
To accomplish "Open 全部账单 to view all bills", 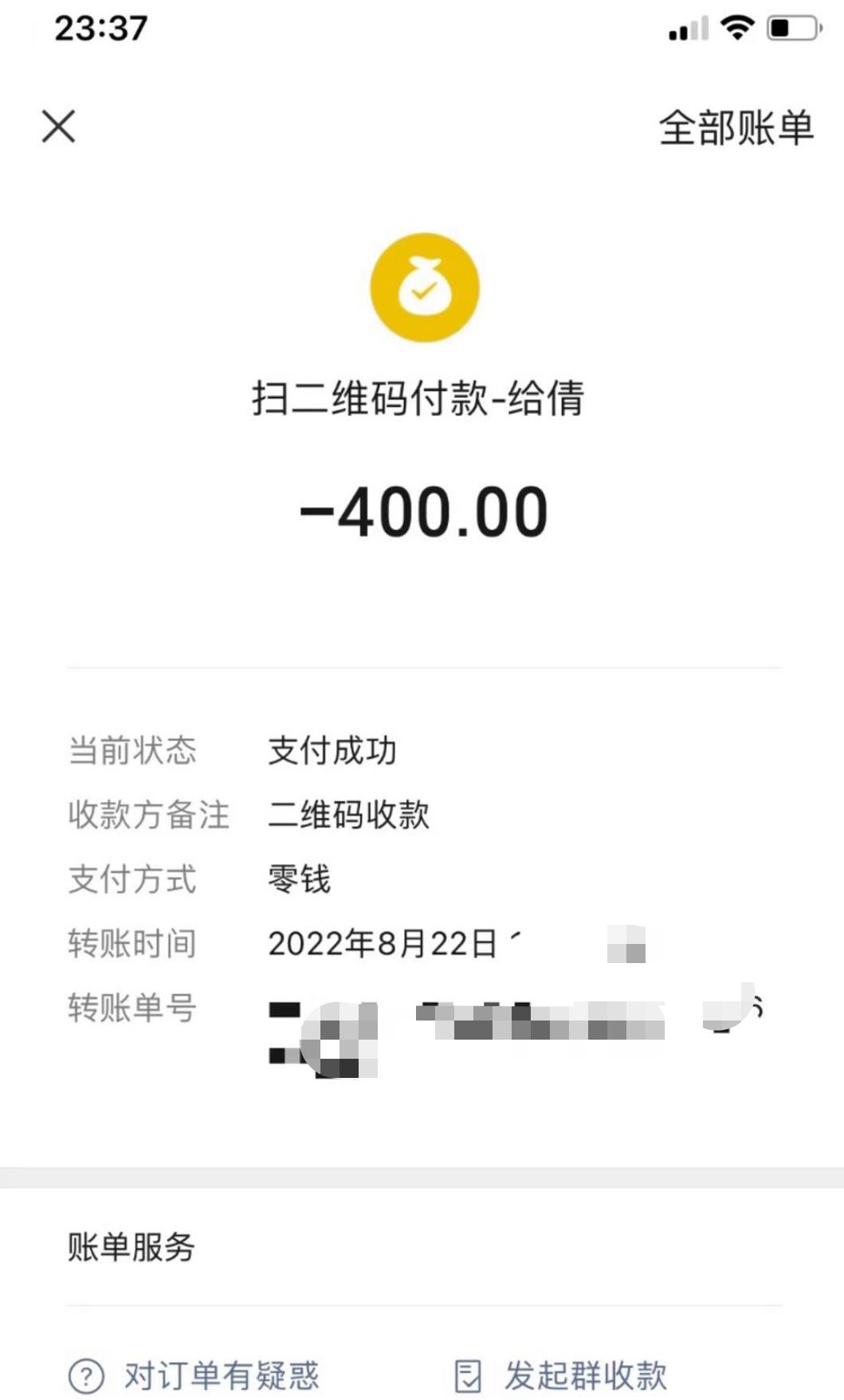I will point(735,128).
